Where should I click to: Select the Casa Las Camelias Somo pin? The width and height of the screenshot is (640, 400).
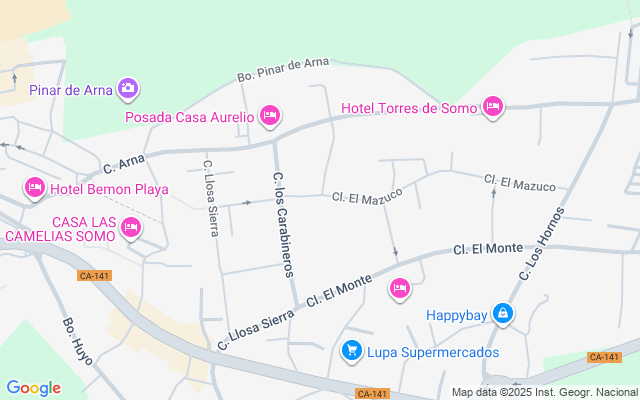pyautogui.click(x=131, y=228)
